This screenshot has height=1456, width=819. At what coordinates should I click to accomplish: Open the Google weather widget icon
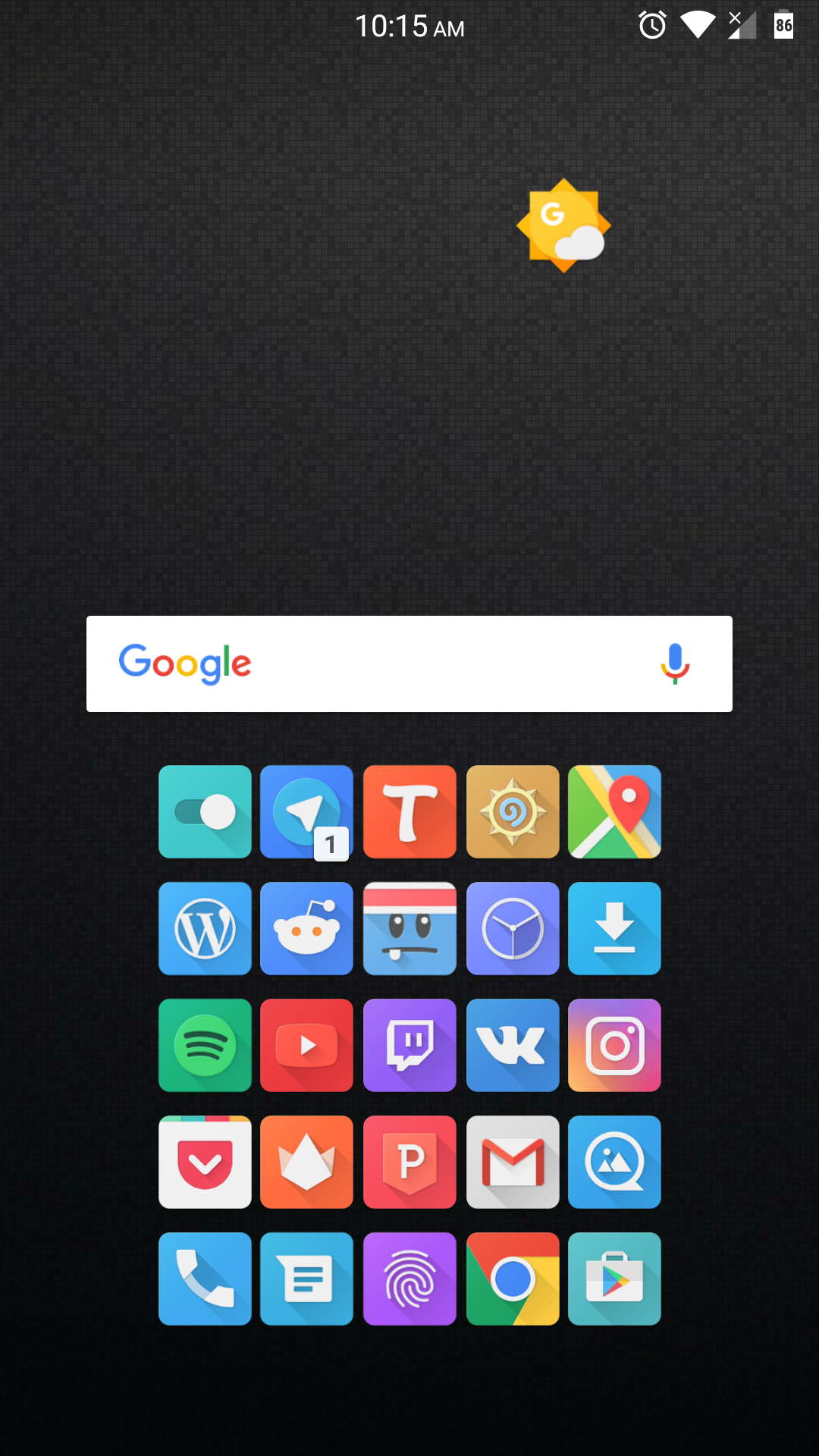point(563,226)
